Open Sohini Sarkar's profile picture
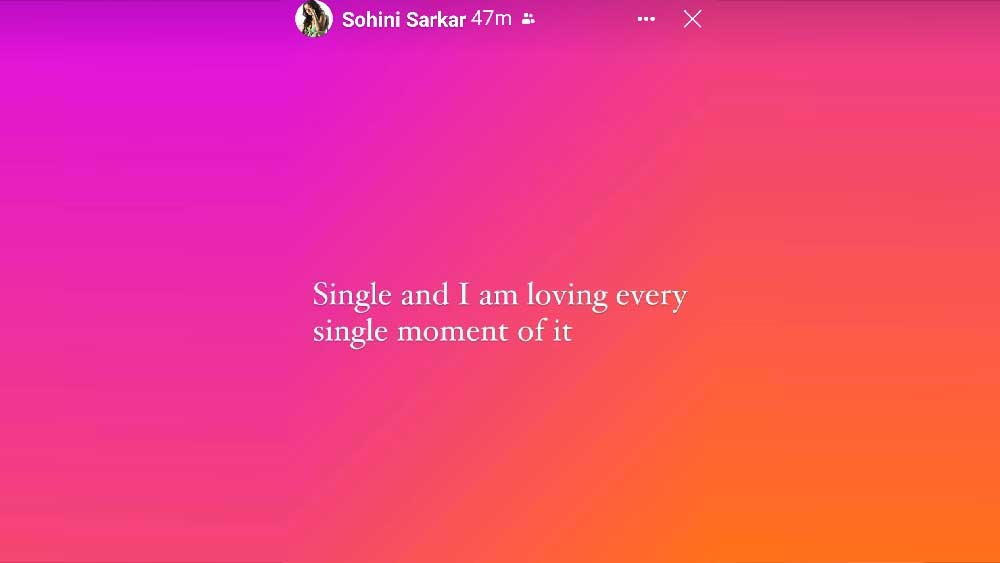Viewport: 1000px width, 563px height. click(x=313, y=19)
